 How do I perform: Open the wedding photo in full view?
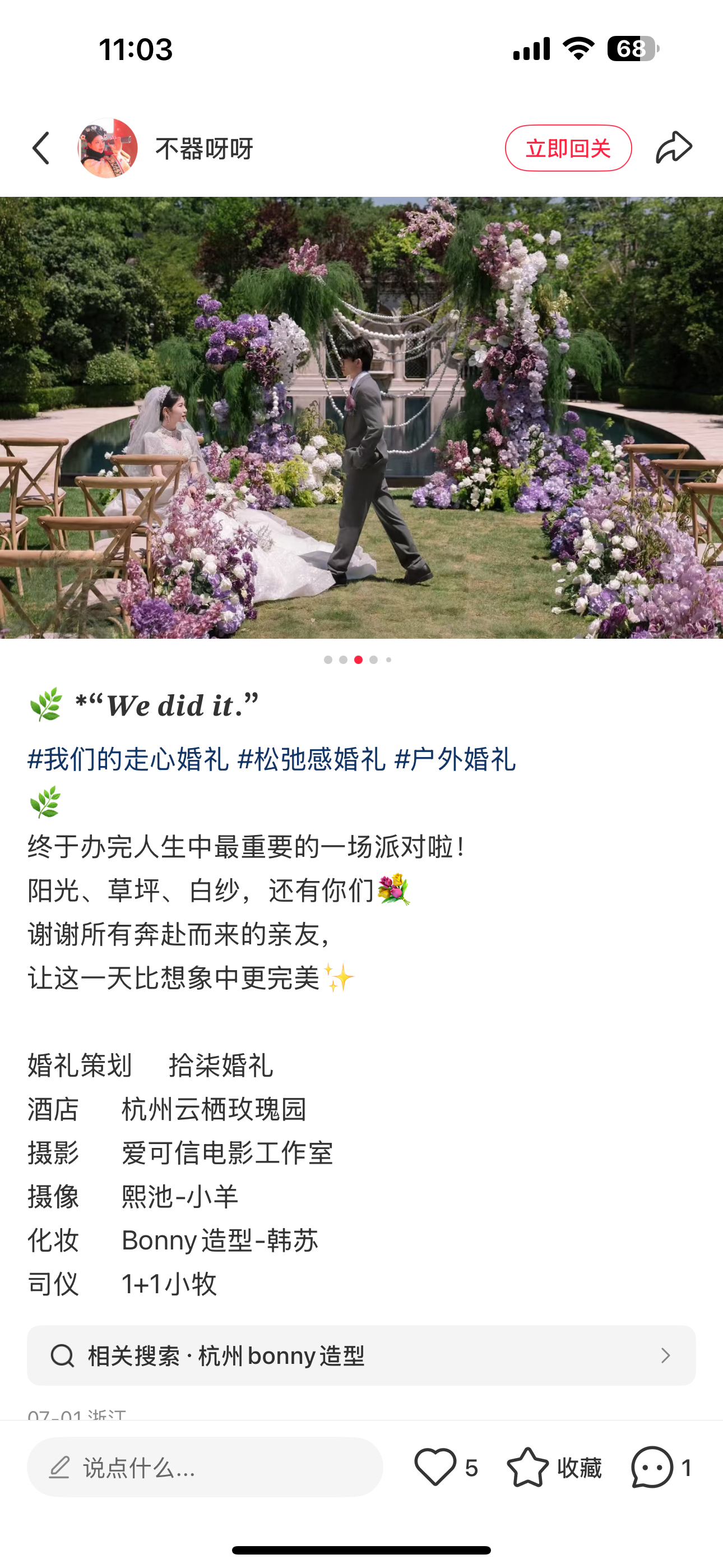coord(361,417)
